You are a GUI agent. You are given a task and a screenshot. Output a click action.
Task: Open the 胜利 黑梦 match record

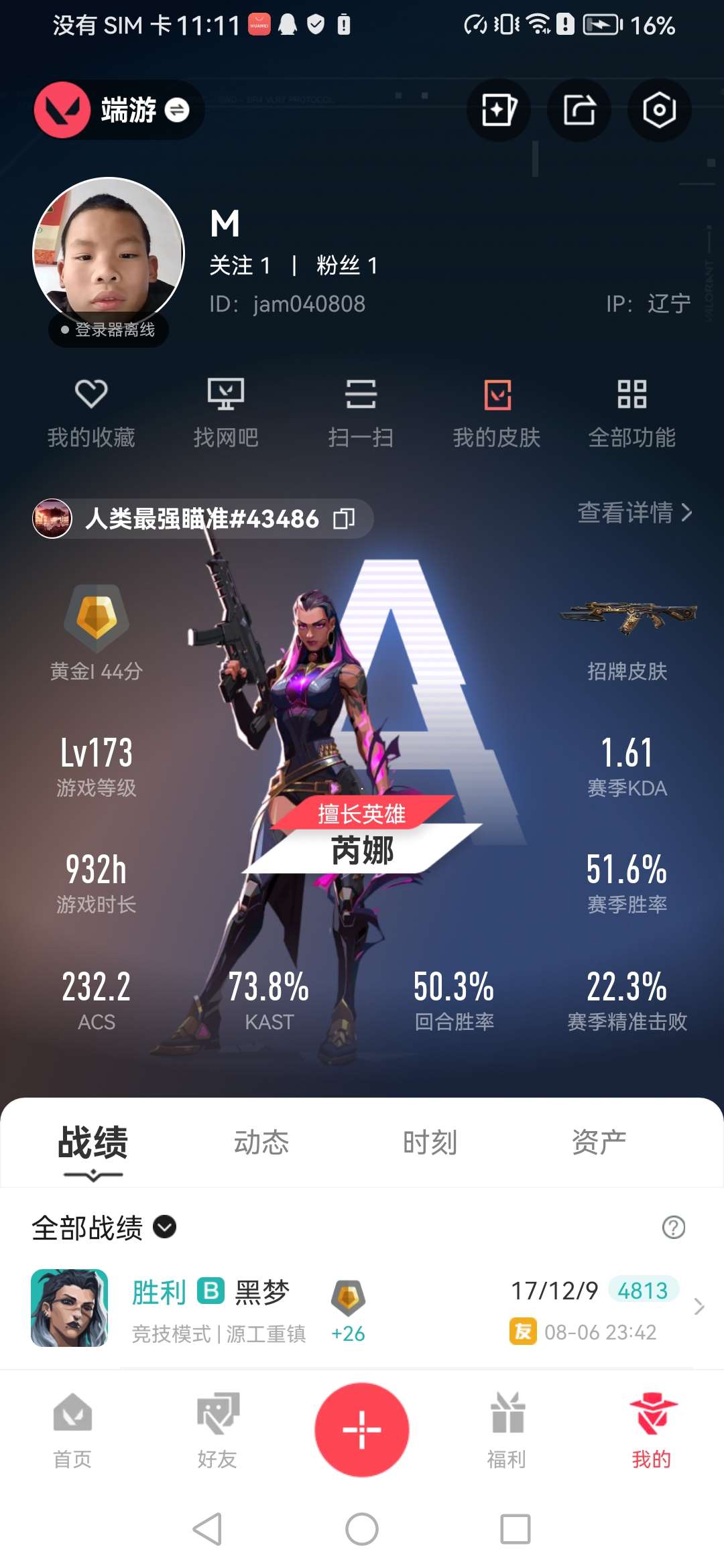point(362,1308)
